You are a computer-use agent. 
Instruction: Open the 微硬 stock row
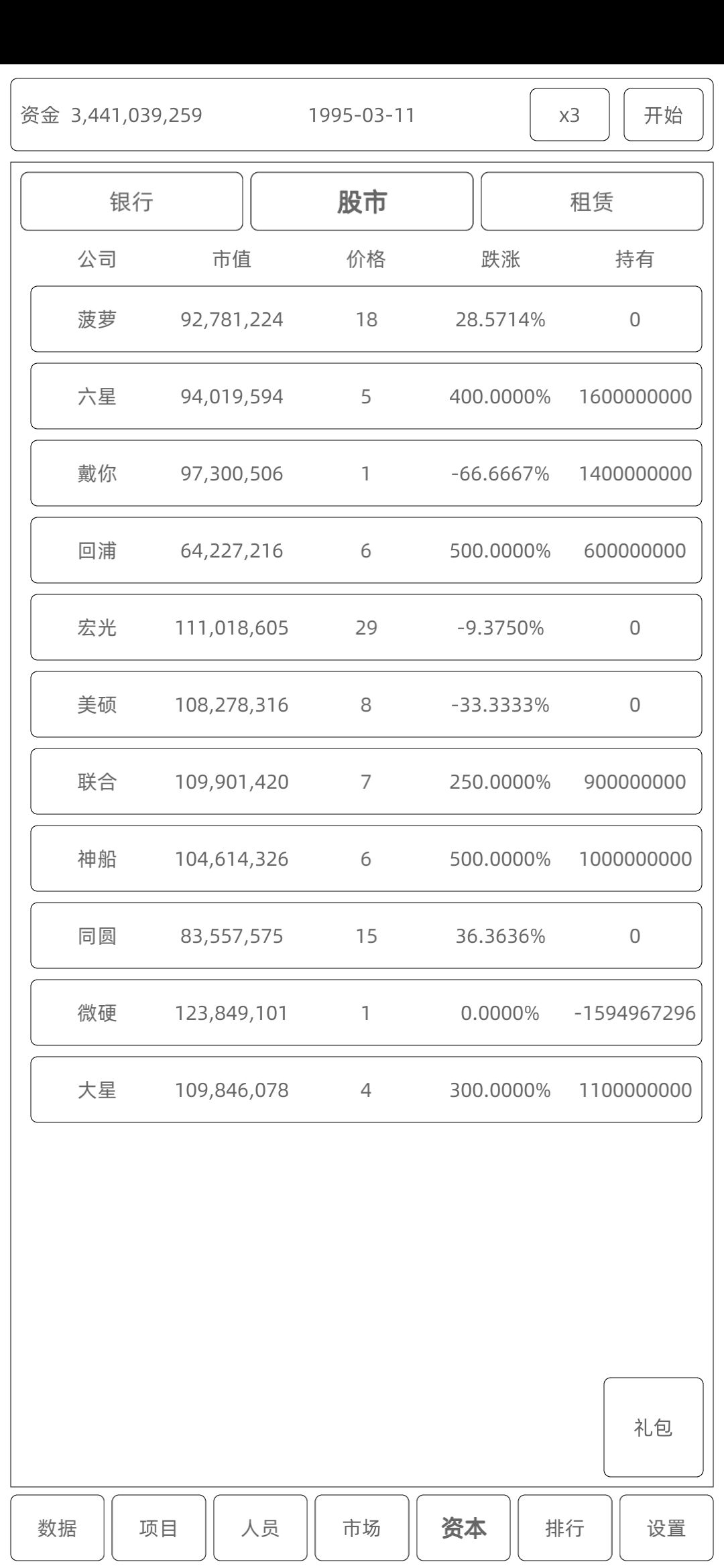click(366, 1012)
